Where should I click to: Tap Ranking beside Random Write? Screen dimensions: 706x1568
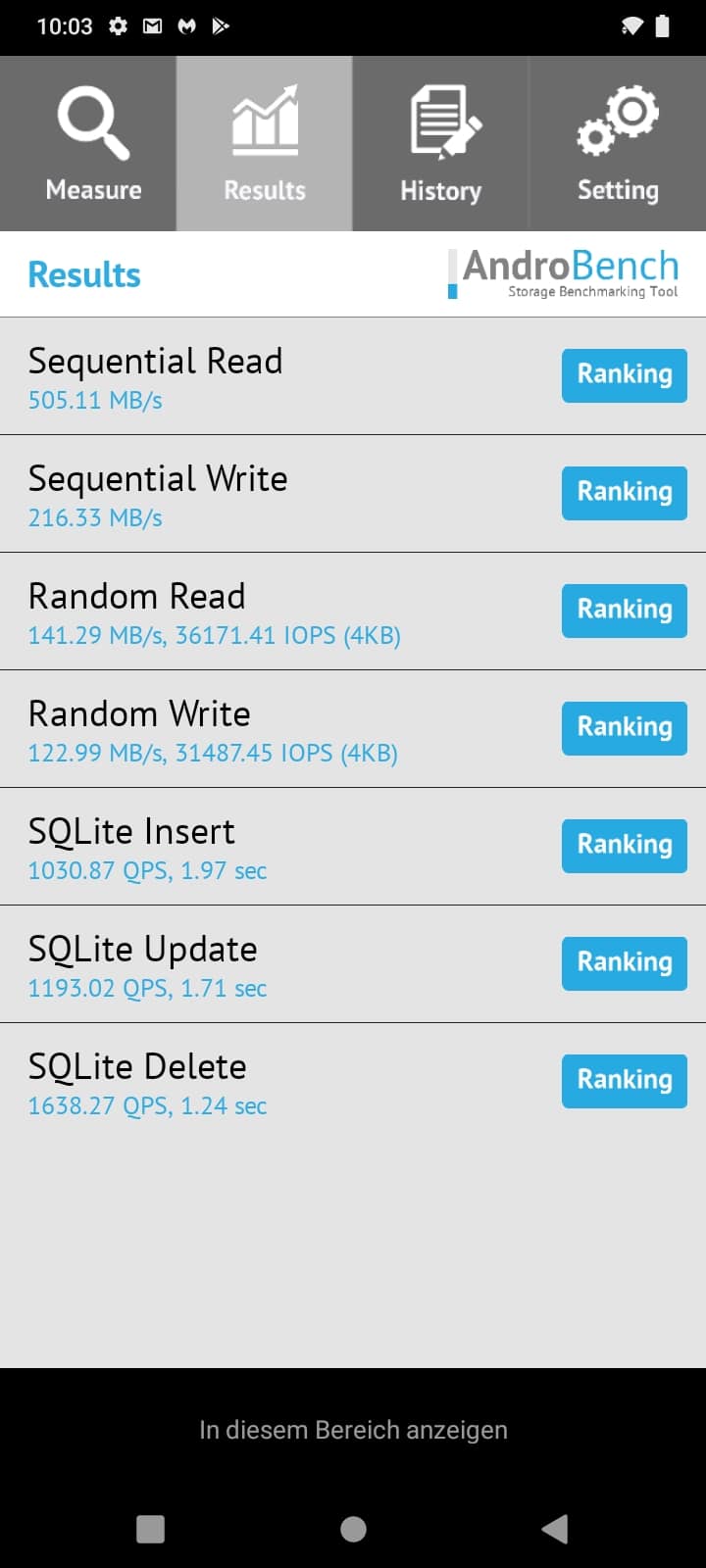(x=625, y=728)
